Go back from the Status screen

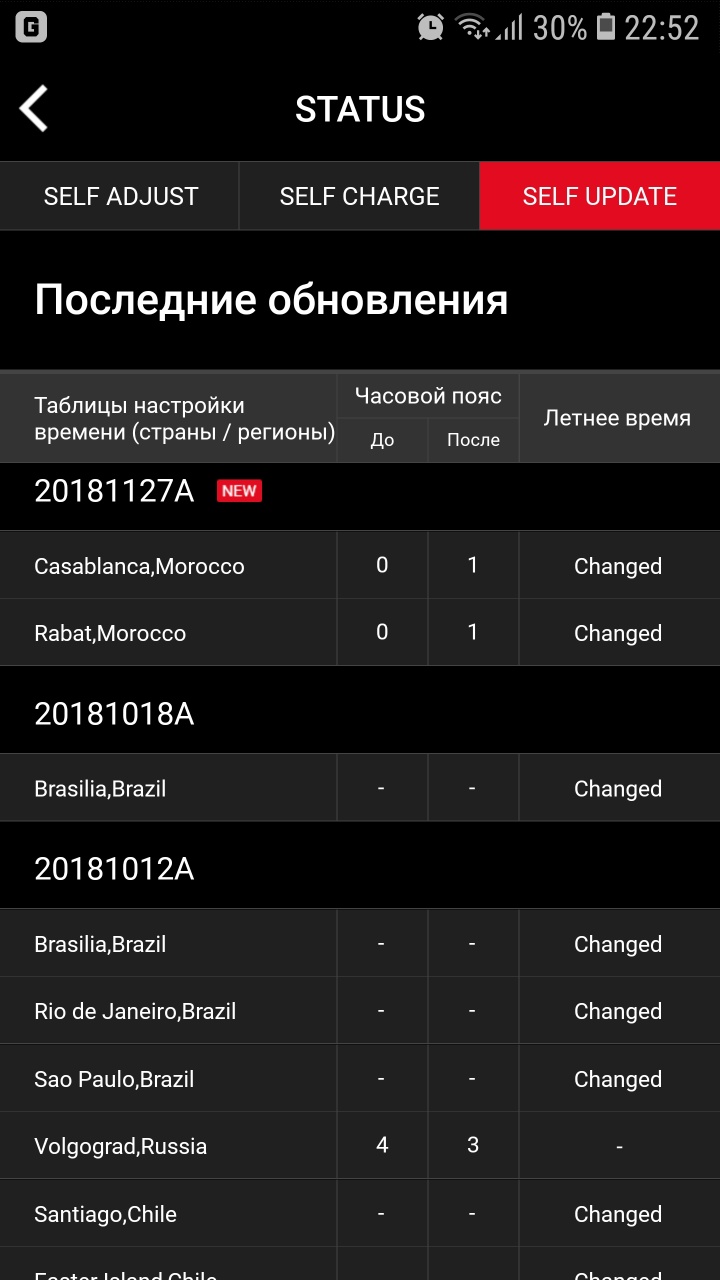(34, 109)
